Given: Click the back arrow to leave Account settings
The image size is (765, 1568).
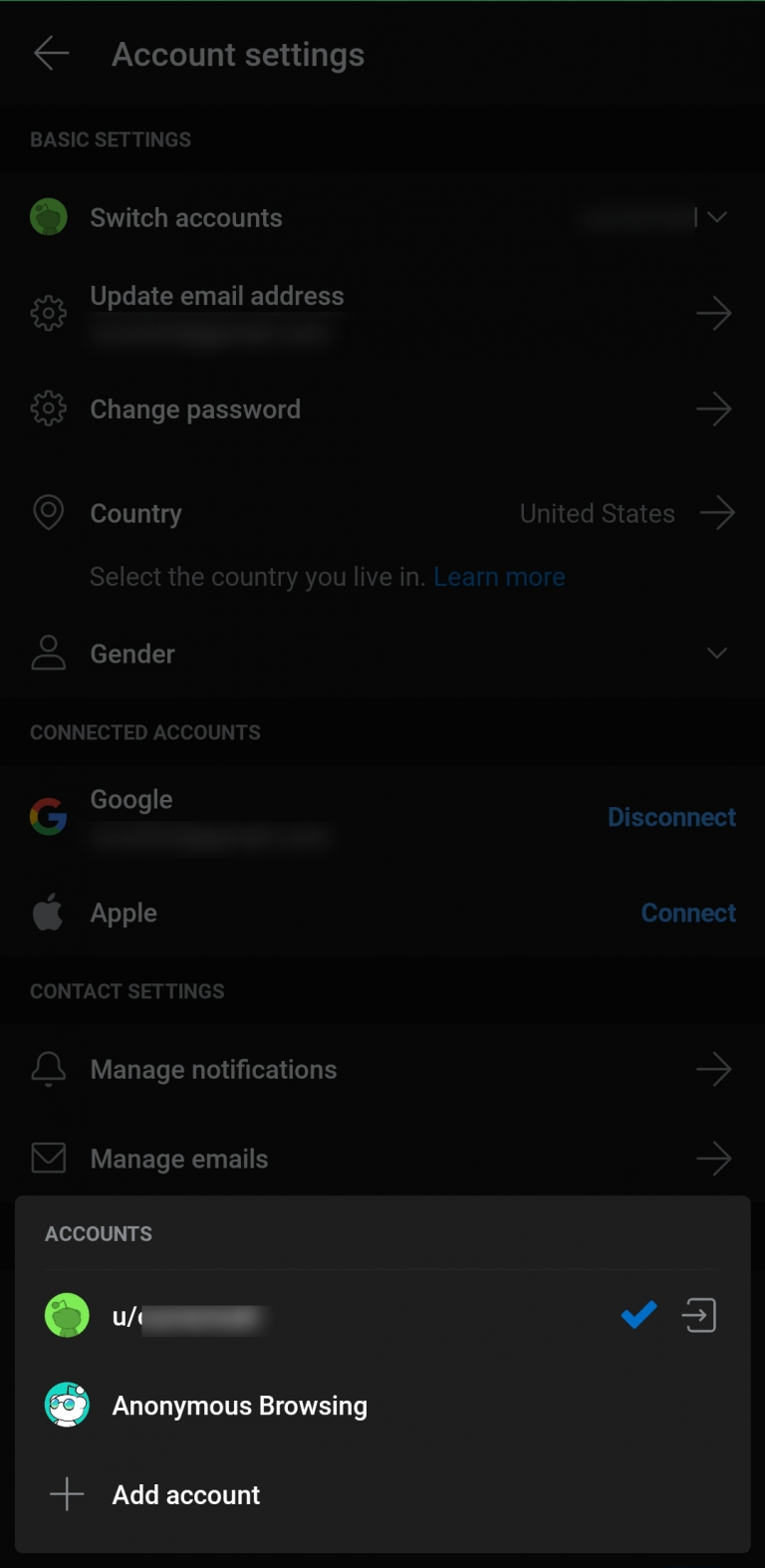Looking at the screenshot, I should point(51,54).
